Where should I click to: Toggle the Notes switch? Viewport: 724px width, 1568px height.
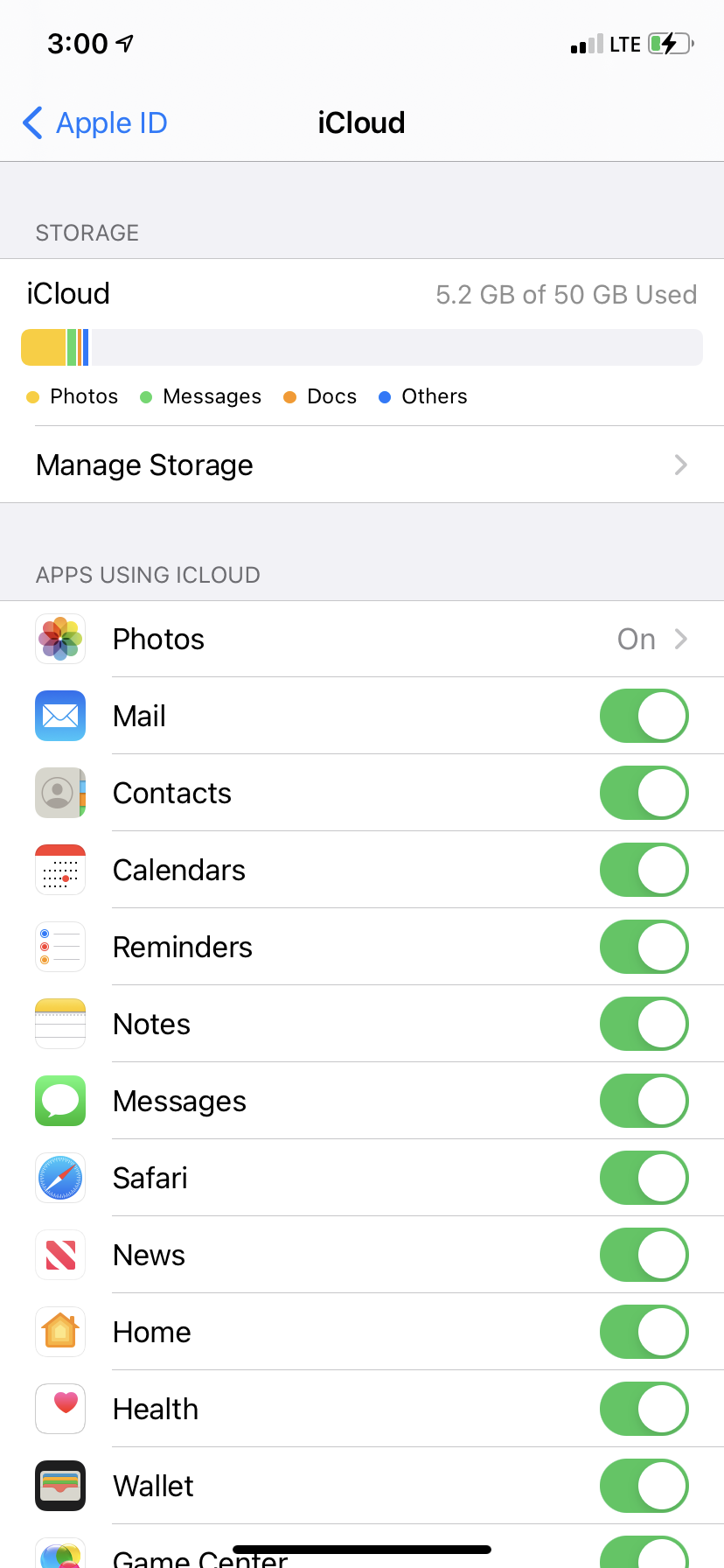coord(644,1025)
